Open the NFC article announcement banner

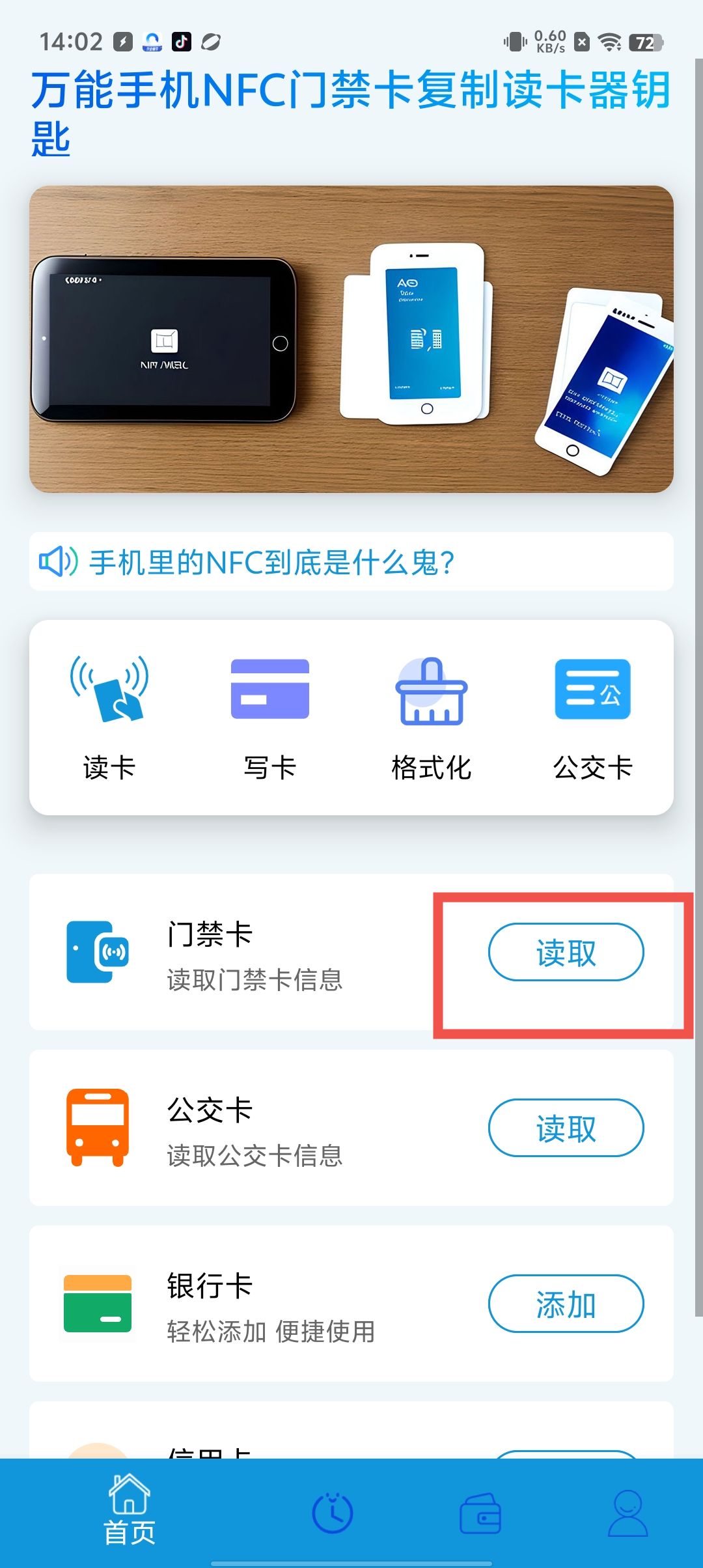pyautogui.click(x=351, y=562)
